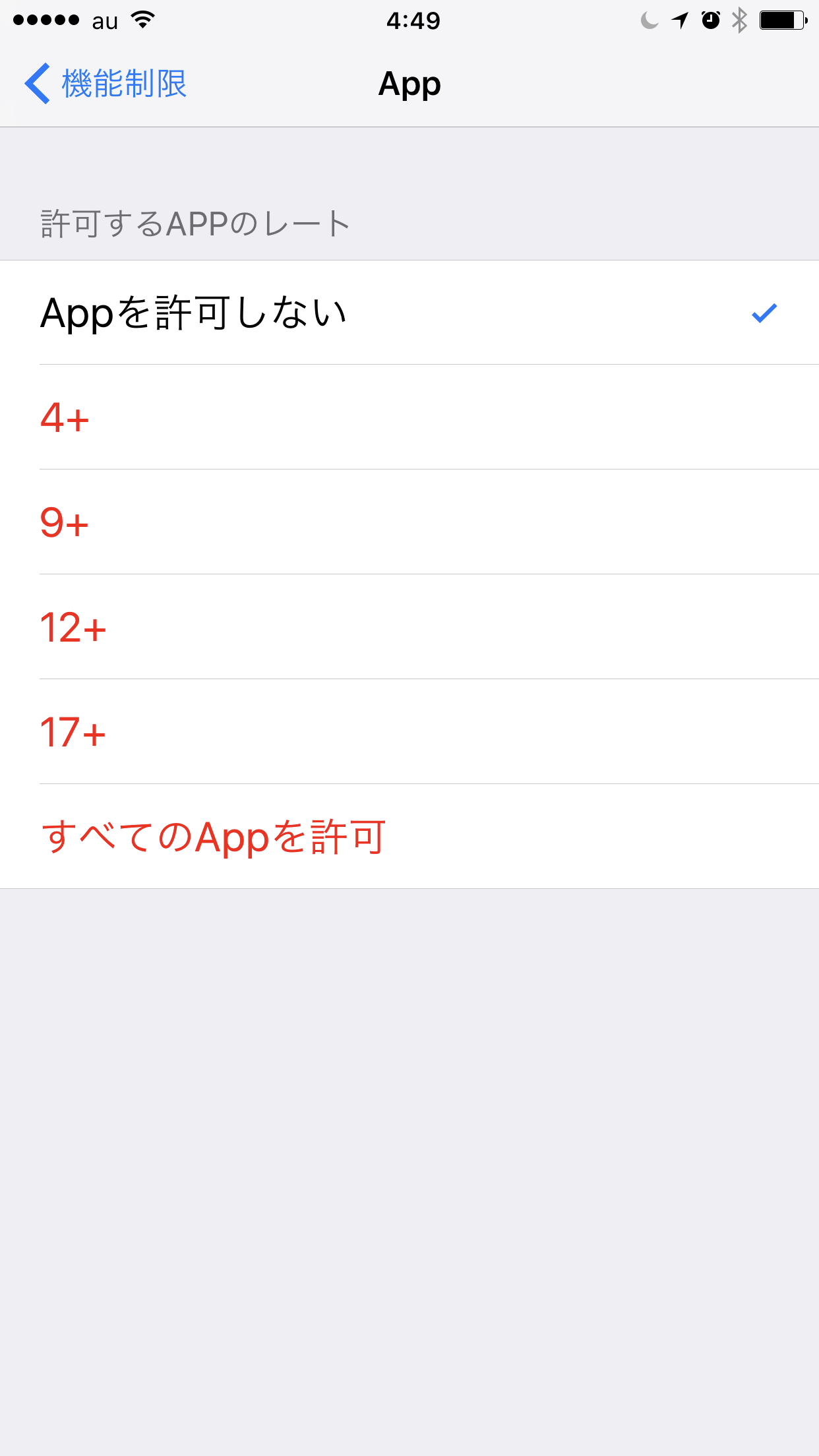Set allowed apps to 17+
819x1456 pixels.
point(409,732)
